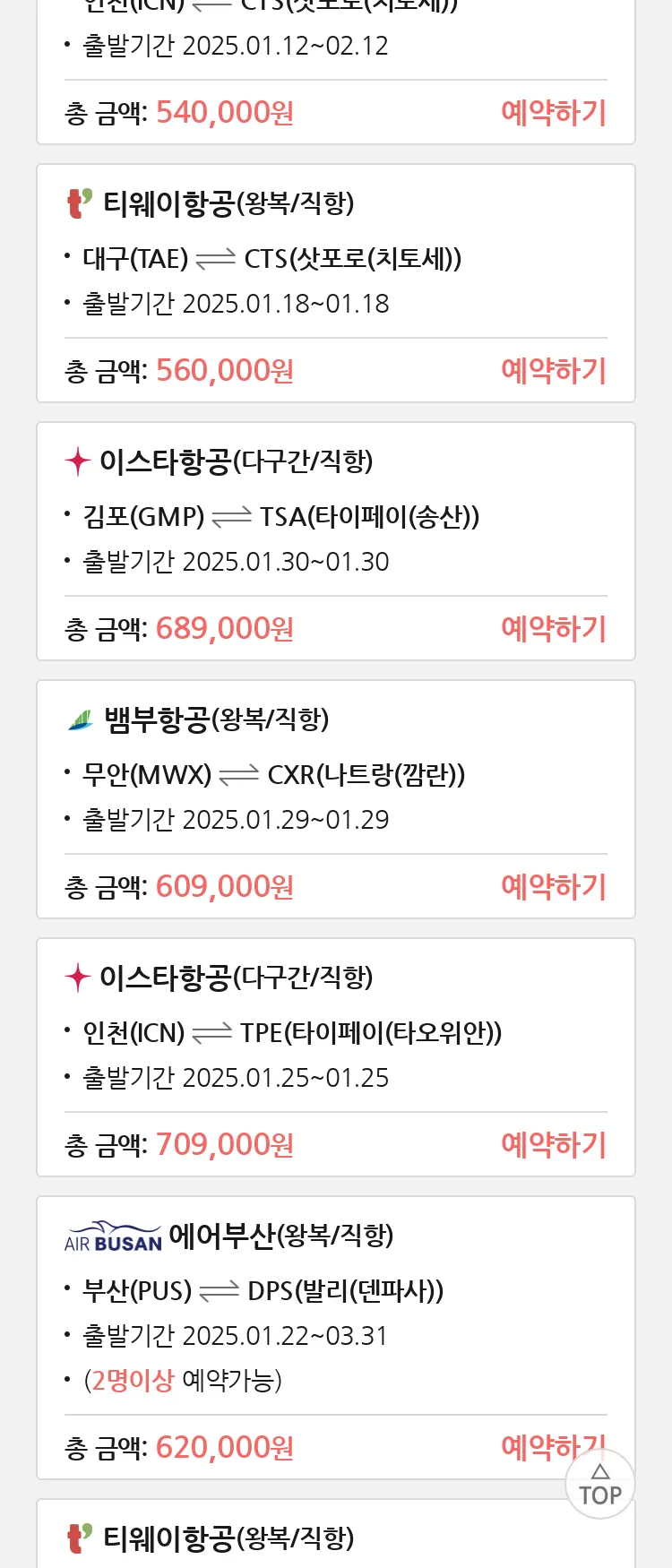
Task: Jump back to TOP of page
Action: click(600, 1486)
